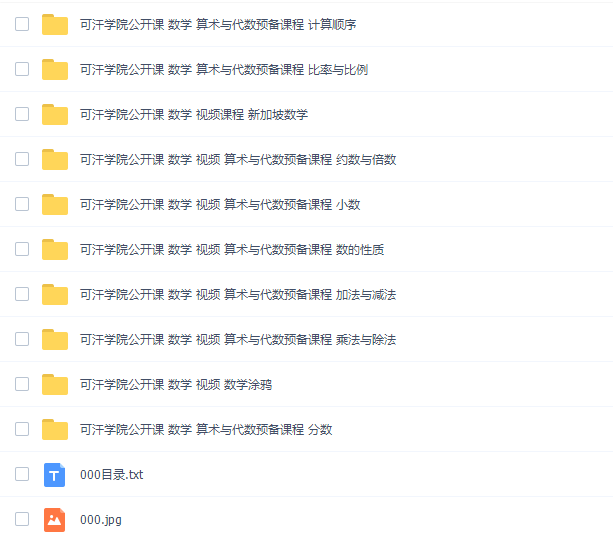Open the folder 算术与代数预备课程 分数
Screen dimensions: 613x540
[x=205, y=429]
